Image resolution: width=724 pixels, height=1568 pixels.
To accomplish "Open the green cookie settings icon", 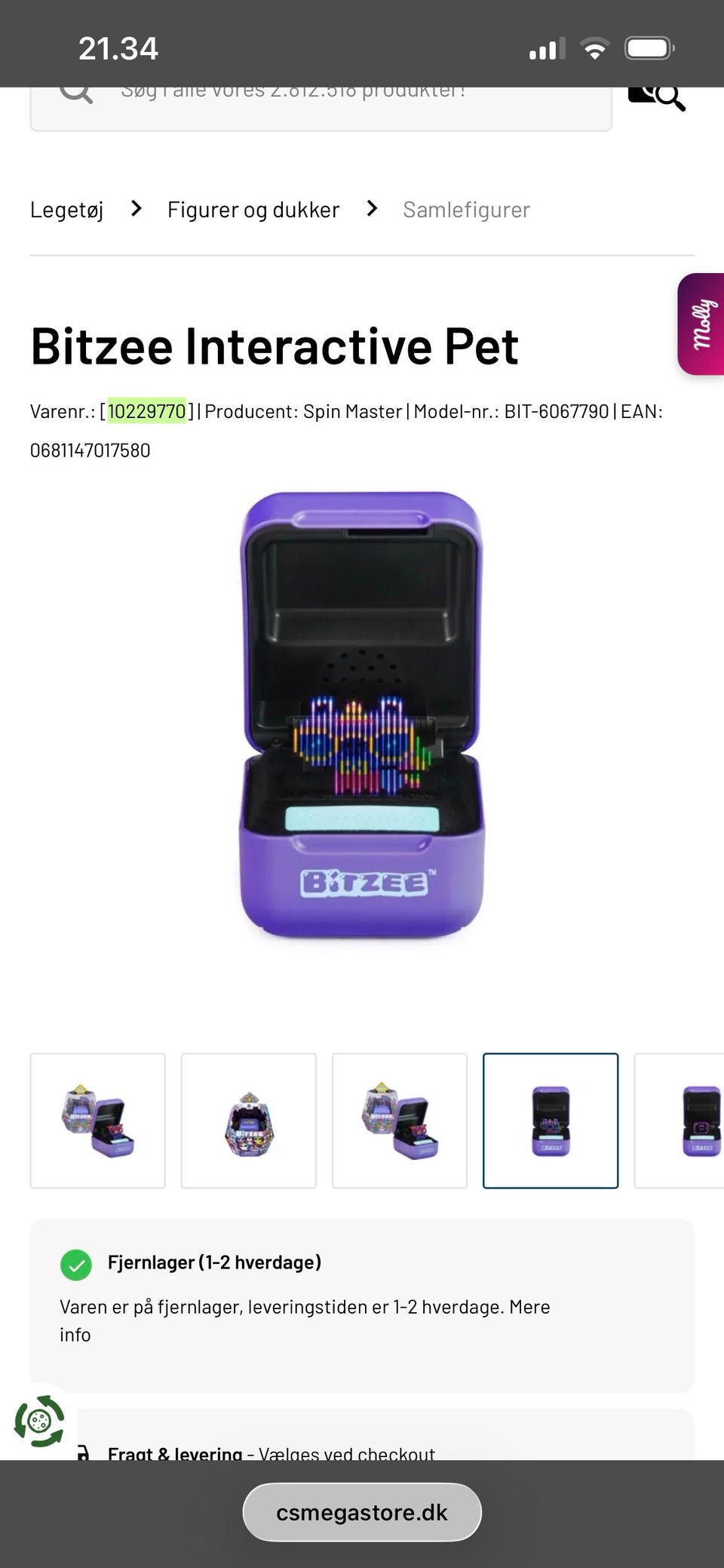I will pyautogui.click(x=39, y=1422).
